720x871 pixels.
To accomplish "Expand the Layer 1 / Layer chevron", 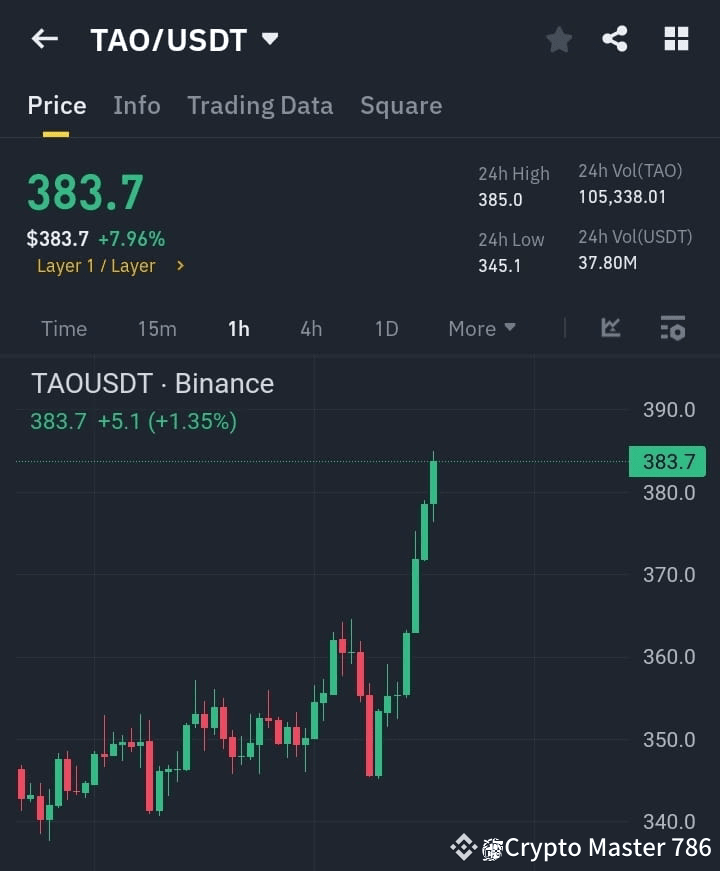I will pyautogui.click(x=180, y=266).
